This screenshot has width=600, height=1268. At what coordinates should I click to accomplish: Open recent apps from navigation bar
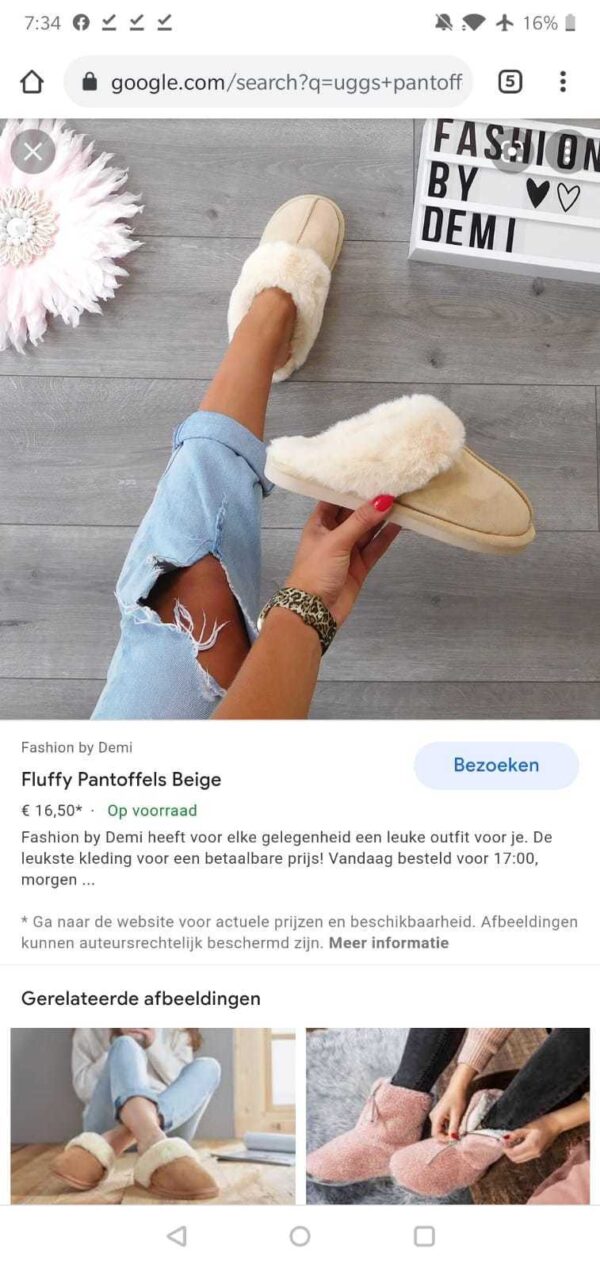[424, 1237]
